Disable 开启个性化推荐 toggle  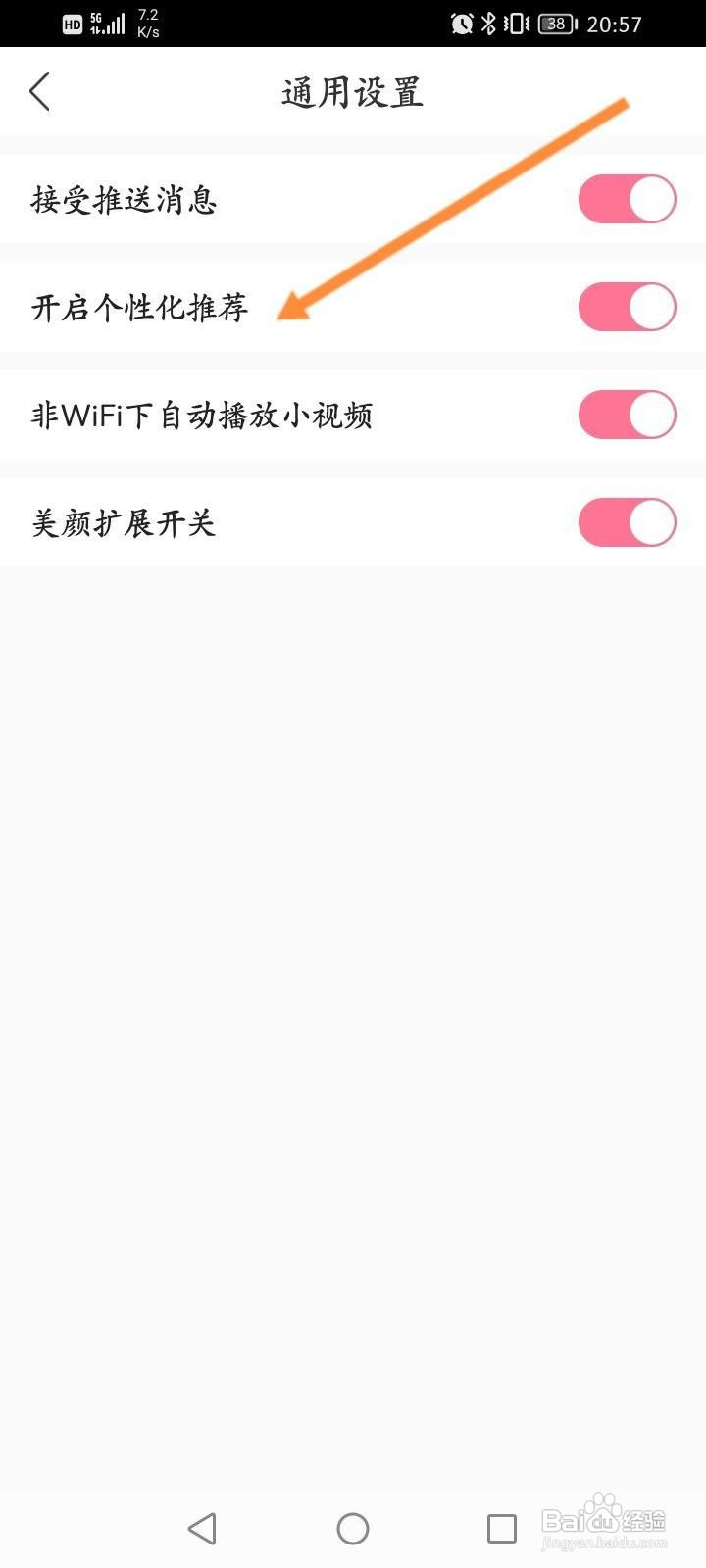pos(628,308)
